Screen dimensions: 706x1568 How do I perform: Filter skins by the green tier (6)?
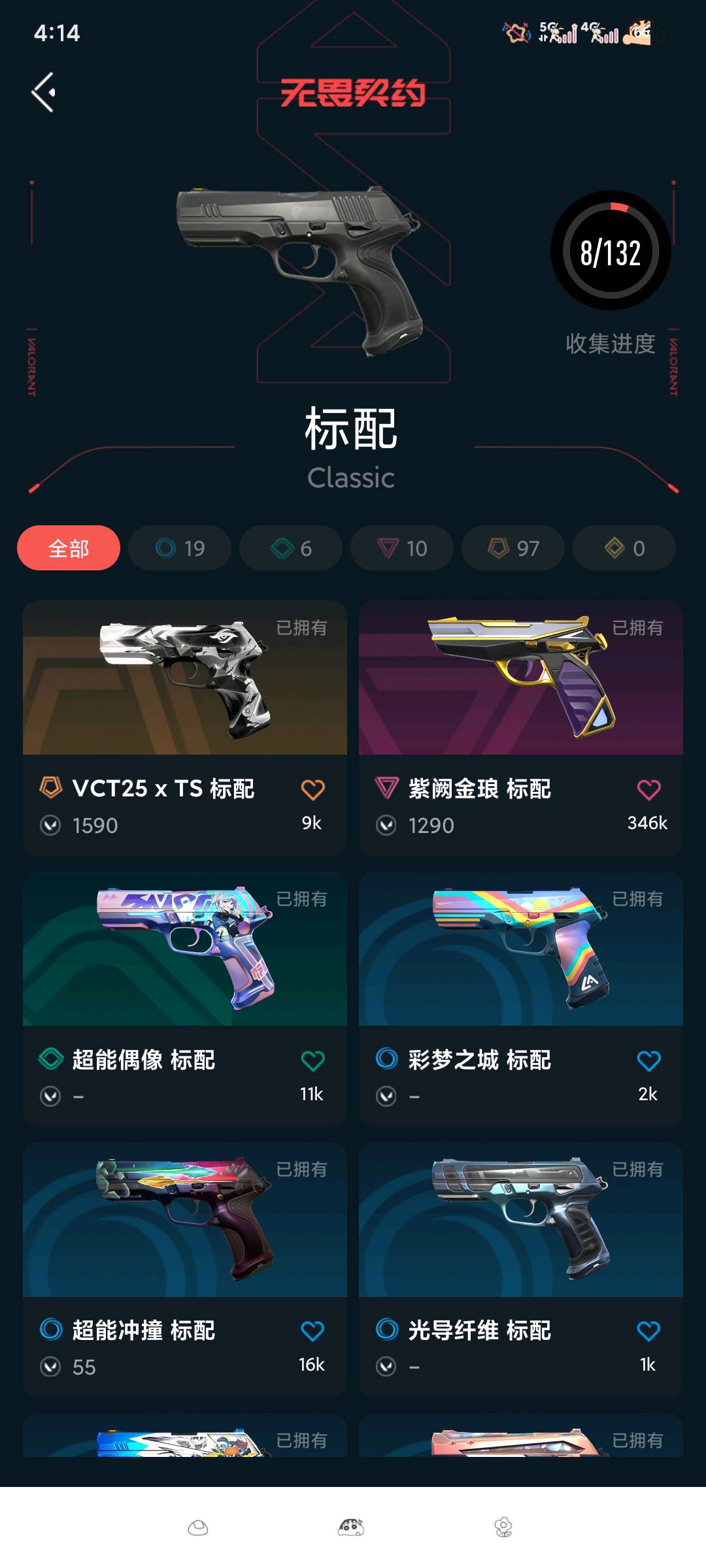pos(291,548)
